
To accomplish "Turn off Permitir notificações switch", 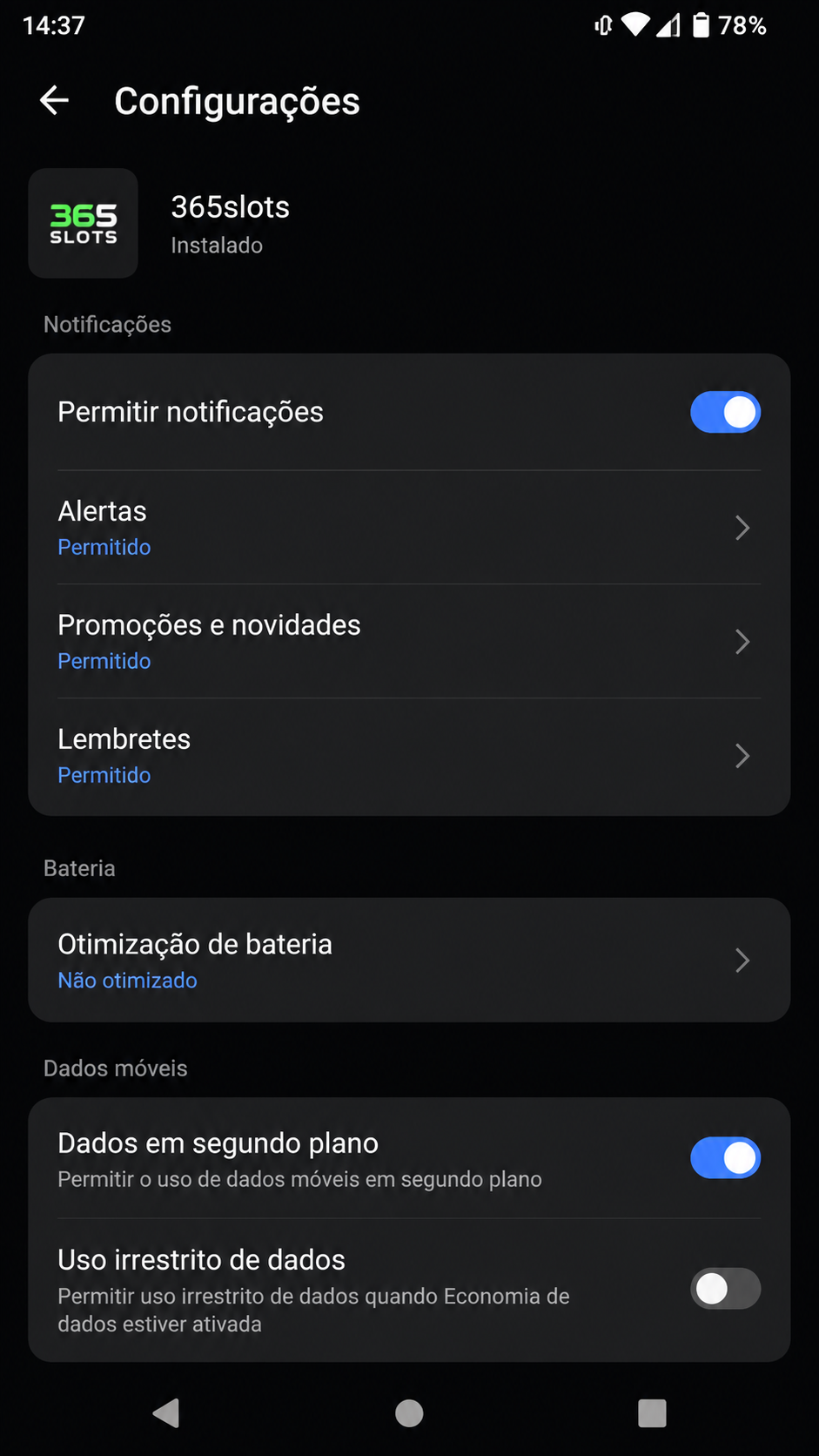I will tap(725, 412).
